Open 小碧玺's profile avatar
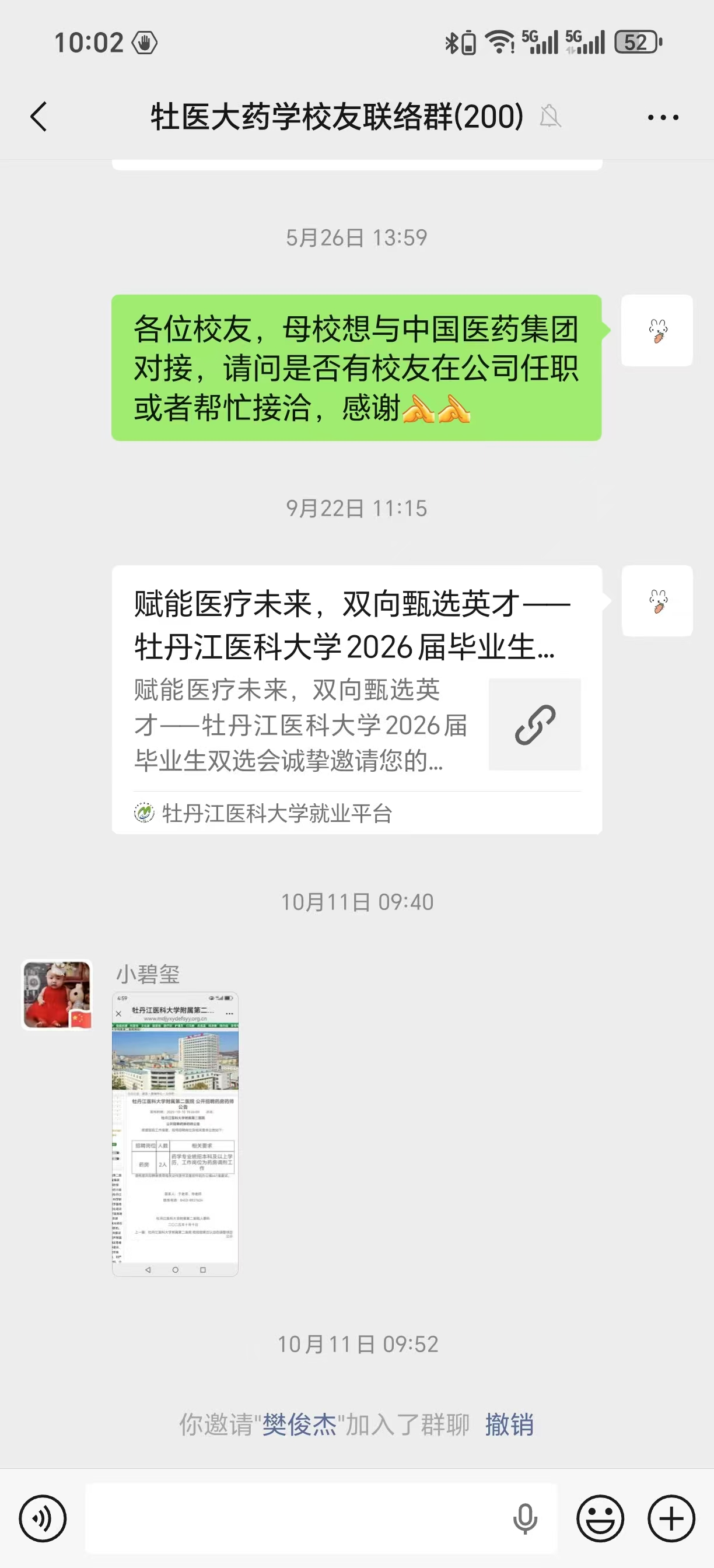The height and width of the screenshot is (1568, 714). [57, 995]
